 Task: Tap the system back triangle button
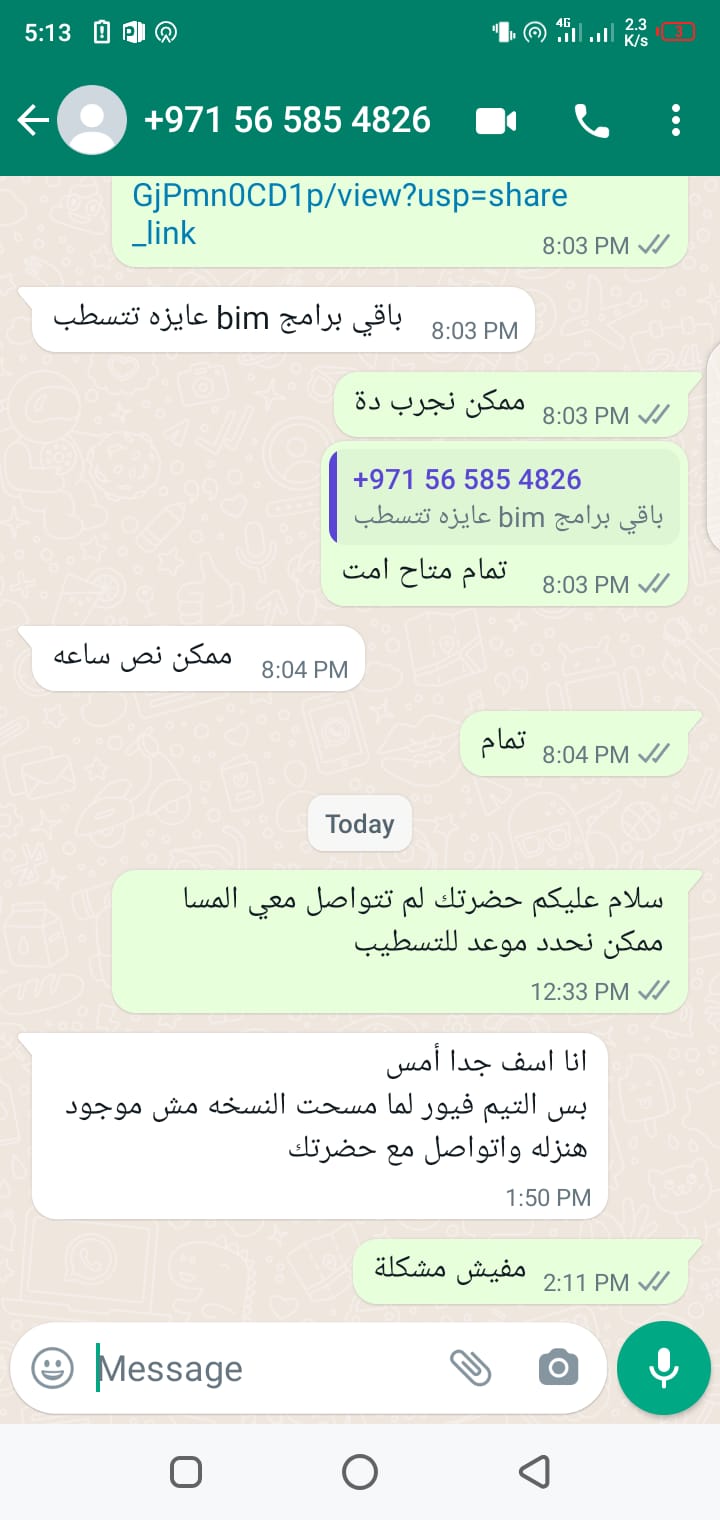[534, 1472]
